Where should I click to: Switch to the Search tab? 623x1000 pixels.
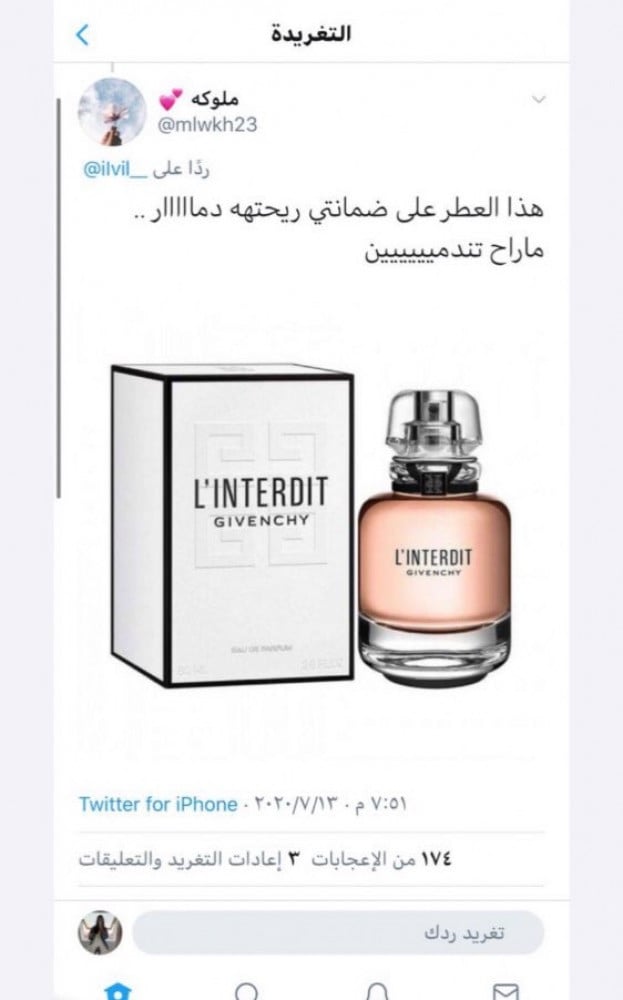247,990
